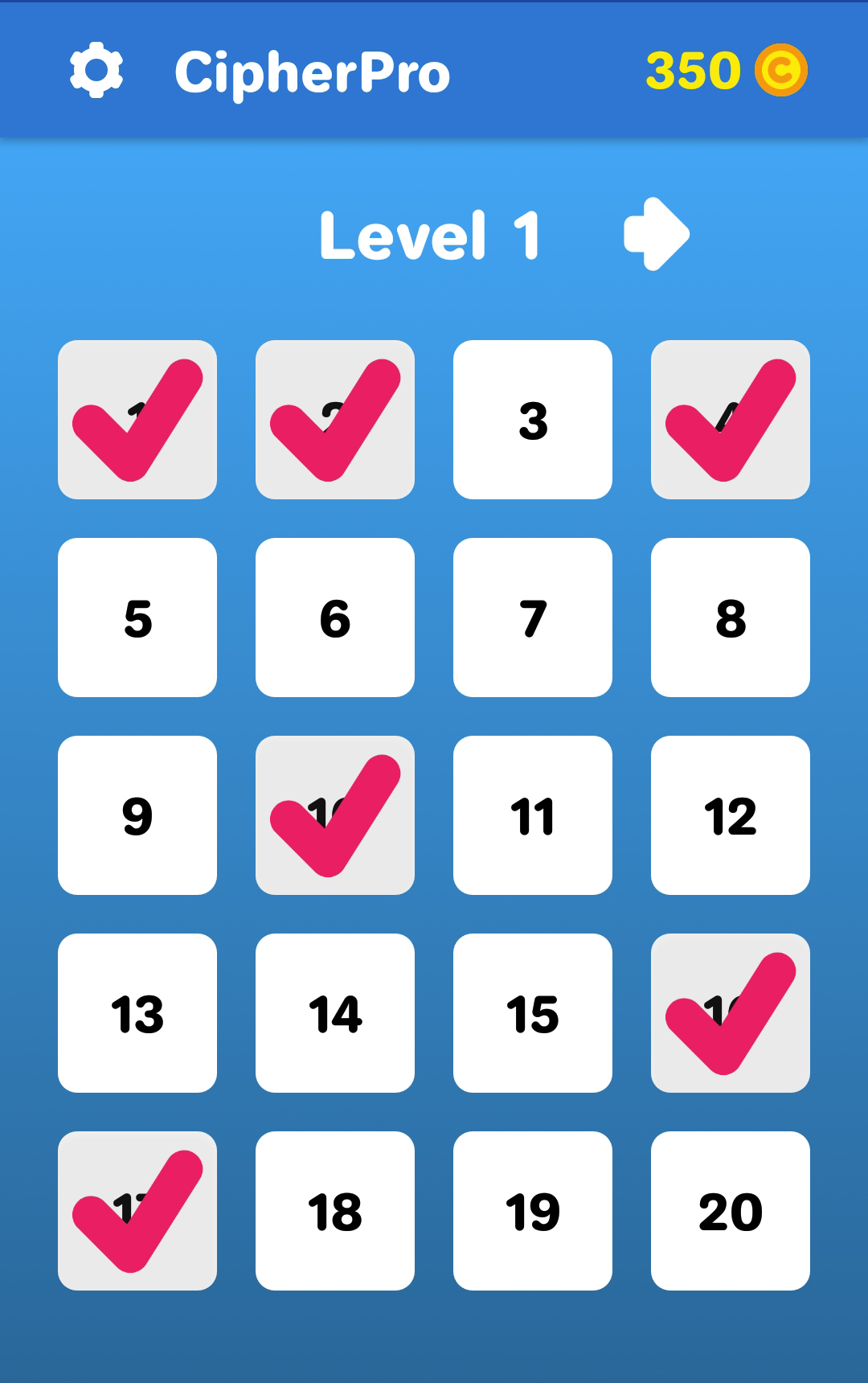Open puzzle number 12
Image resolution: width=868 pixels, height=1383 pixels.
tap(731, 815)
